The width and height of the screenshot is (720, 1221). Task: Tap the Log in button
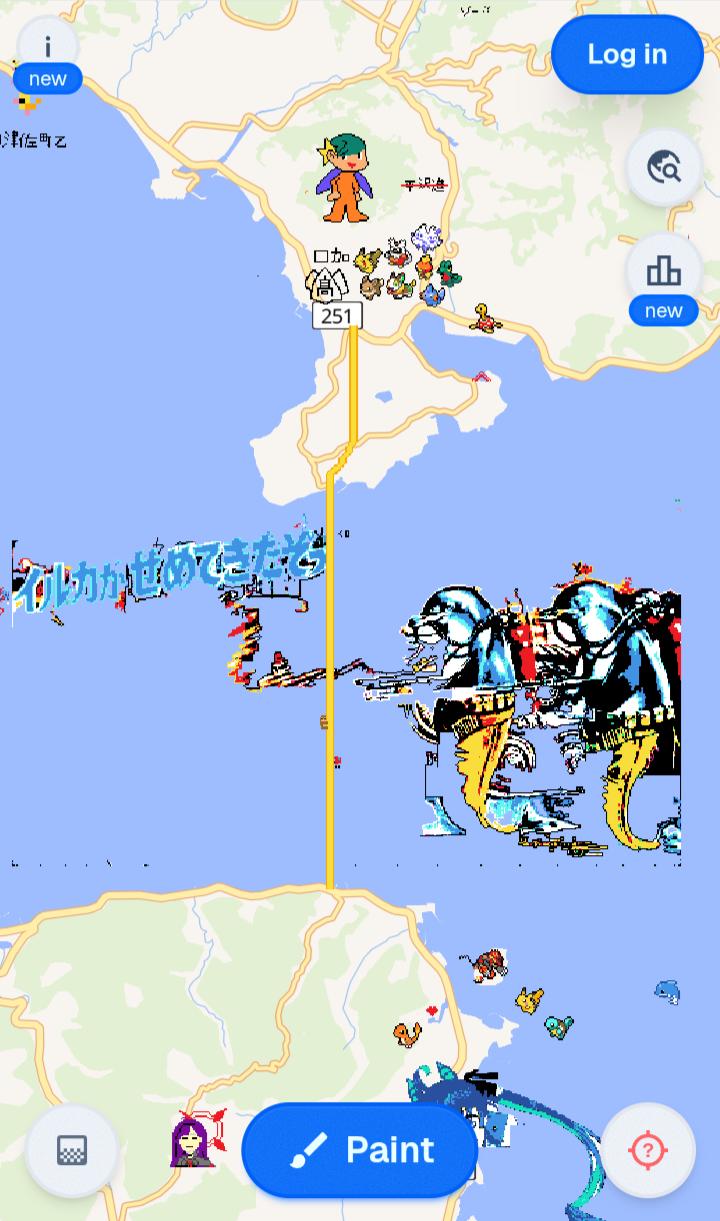click(x=627, y=54)
